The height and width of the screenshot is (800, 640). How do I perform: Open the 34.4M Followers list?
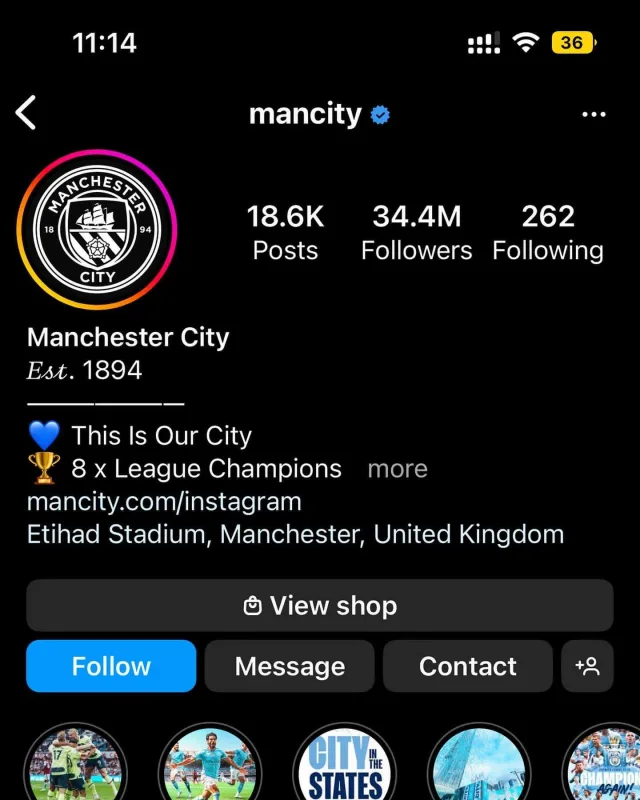click(416, 232)
